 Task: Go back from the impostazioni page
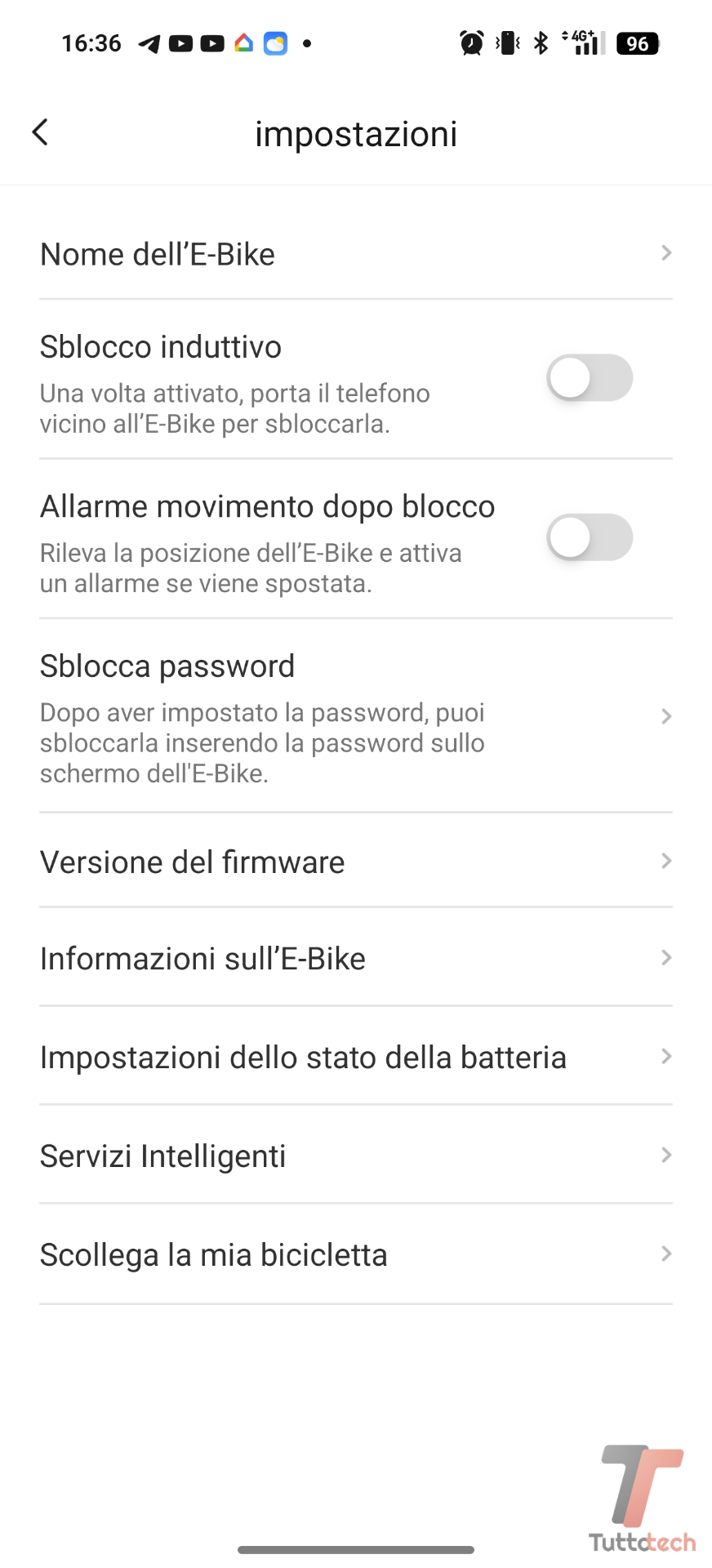[x=40, y=132]
